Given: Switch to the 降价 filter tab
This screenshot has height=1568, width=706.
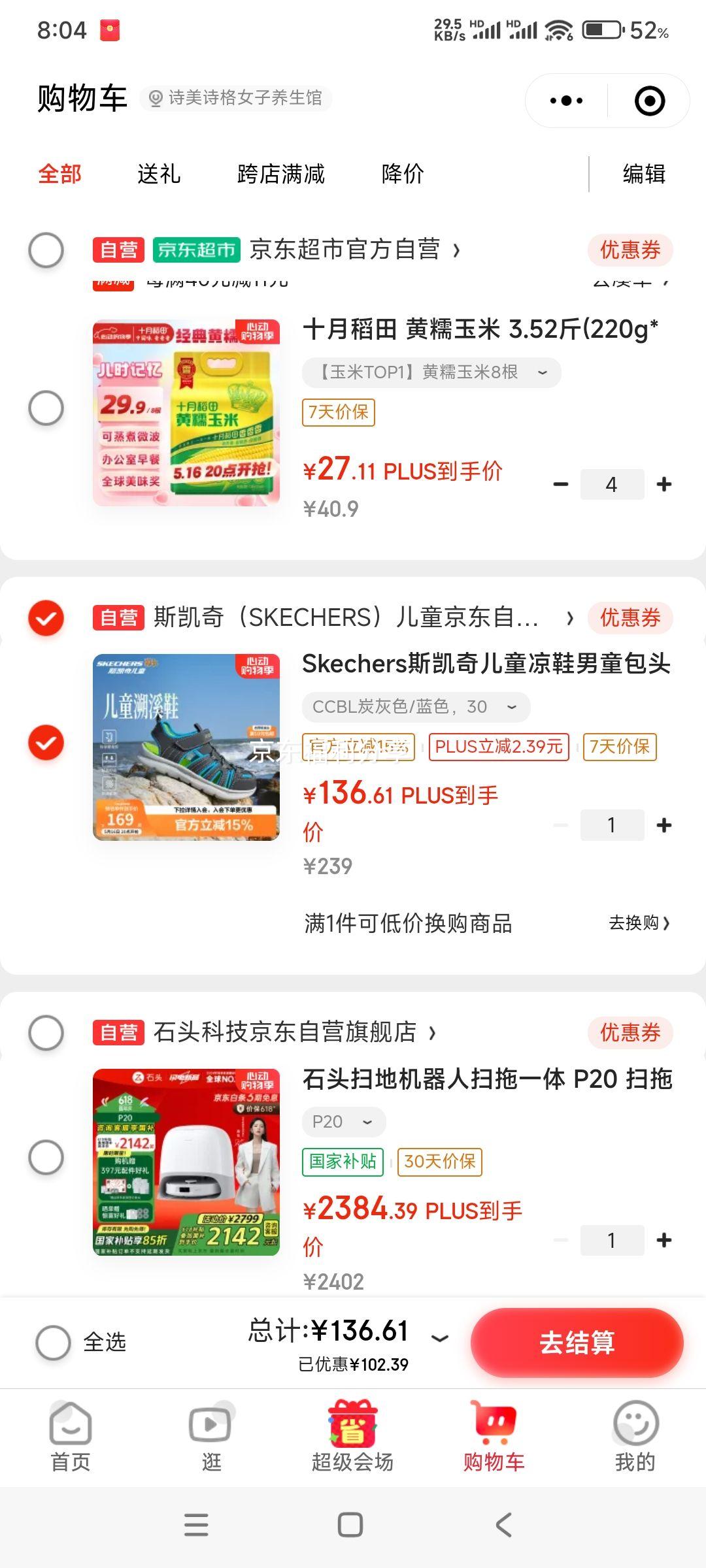Looking at the screenshot, I should [403, 174].
